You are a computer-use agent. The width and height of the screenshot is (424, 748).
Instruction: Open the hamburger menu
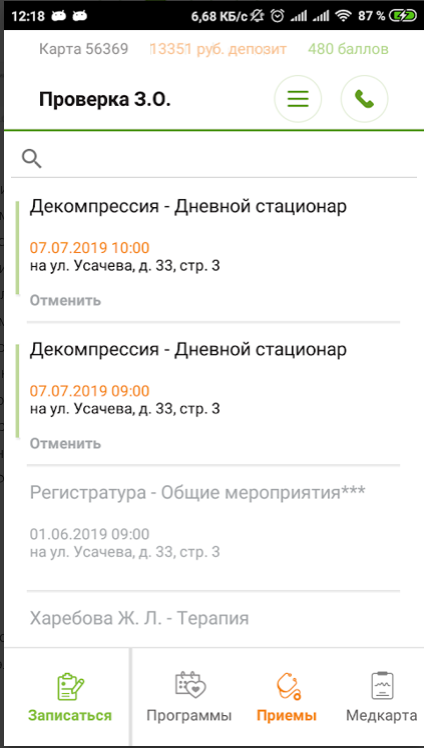click(298, 99)
